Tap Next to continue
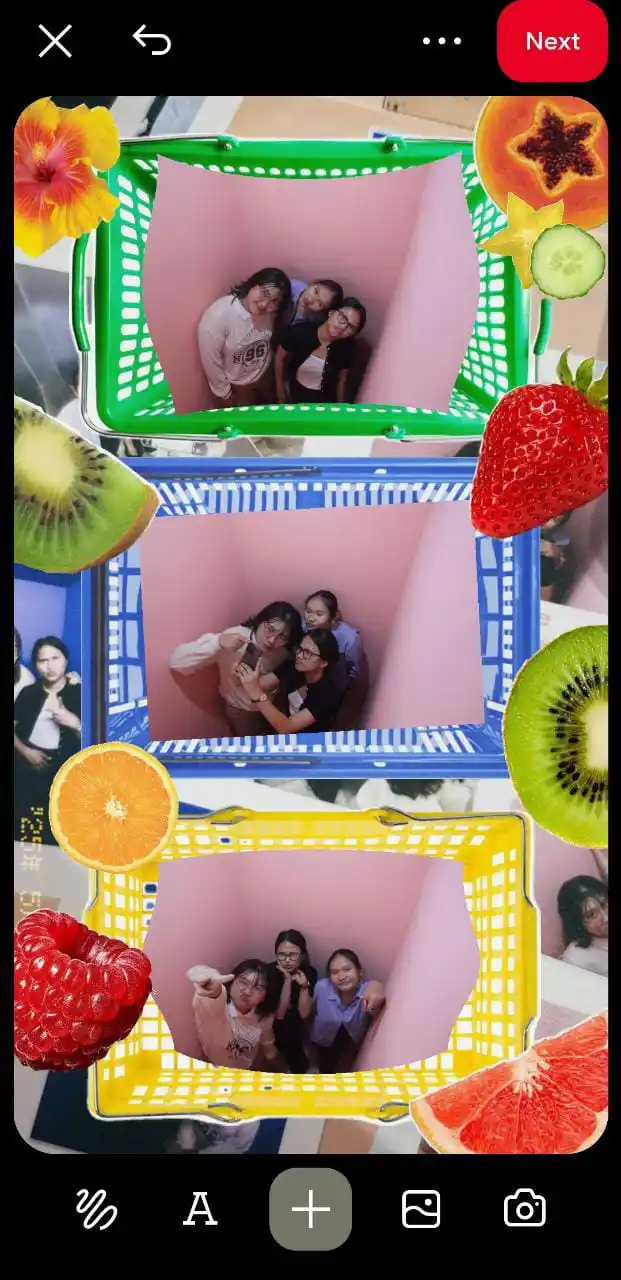The height and width of the screenshot is (1280, 621). [x=552, y=41]
